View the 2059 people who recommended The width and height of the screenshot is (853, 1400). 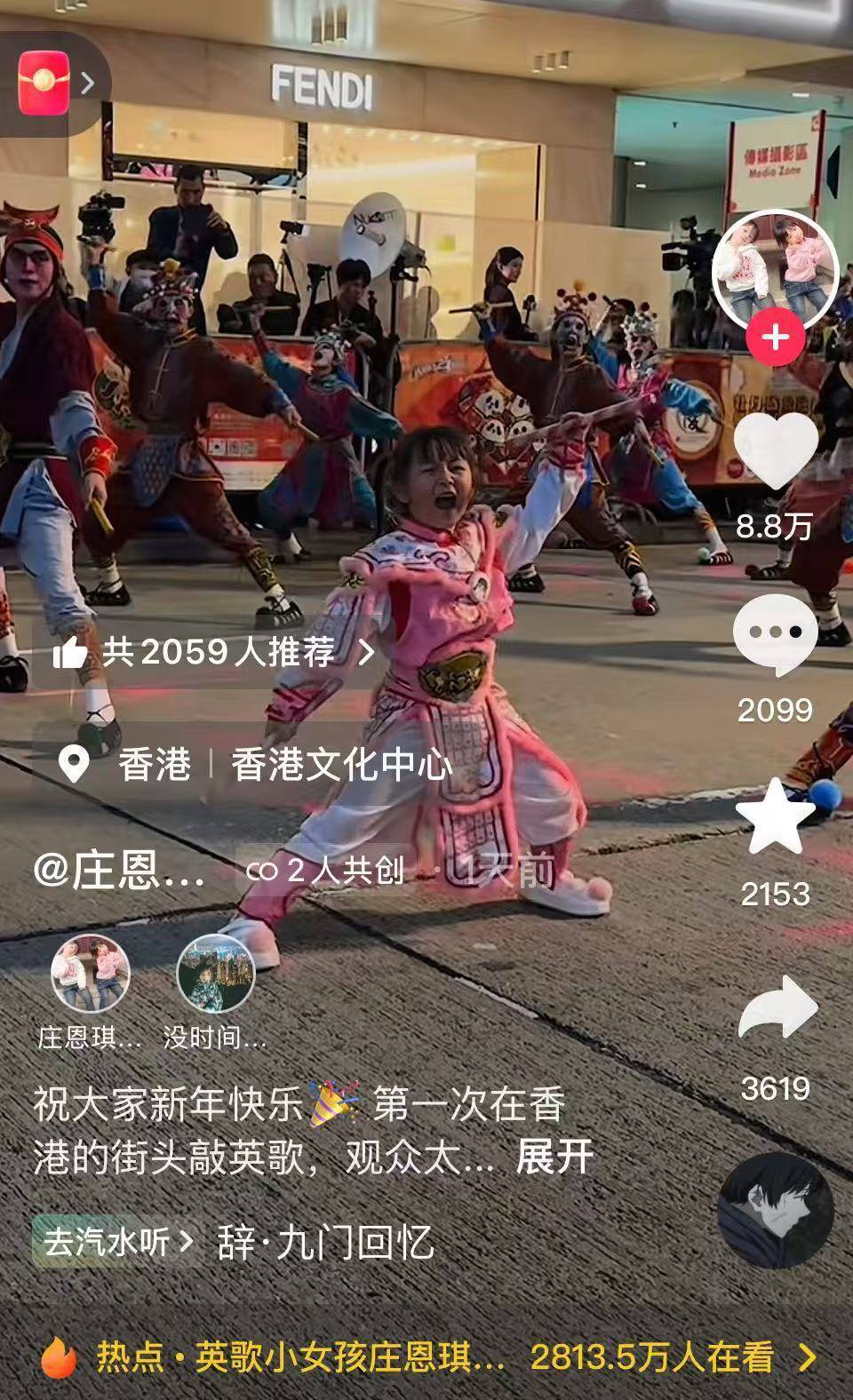213,653
